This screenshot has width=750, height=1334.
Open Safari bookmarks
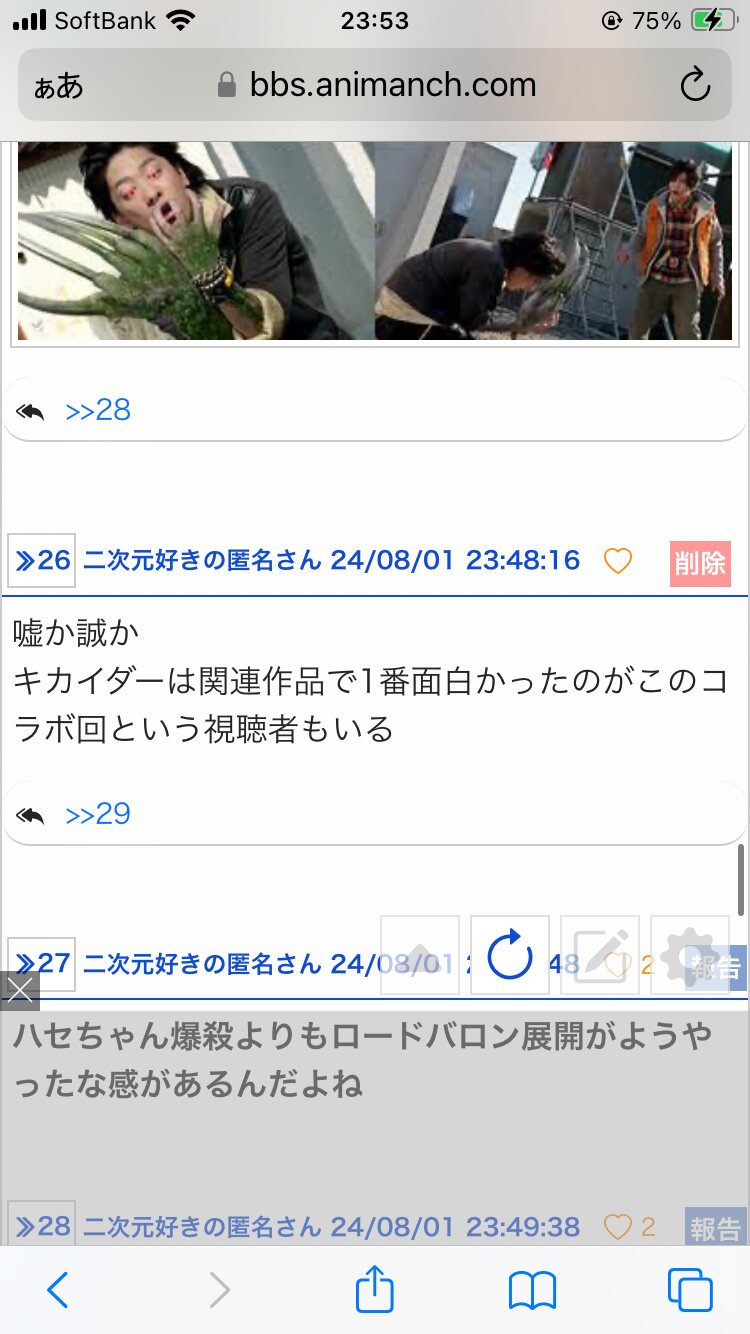(532, 1290)
